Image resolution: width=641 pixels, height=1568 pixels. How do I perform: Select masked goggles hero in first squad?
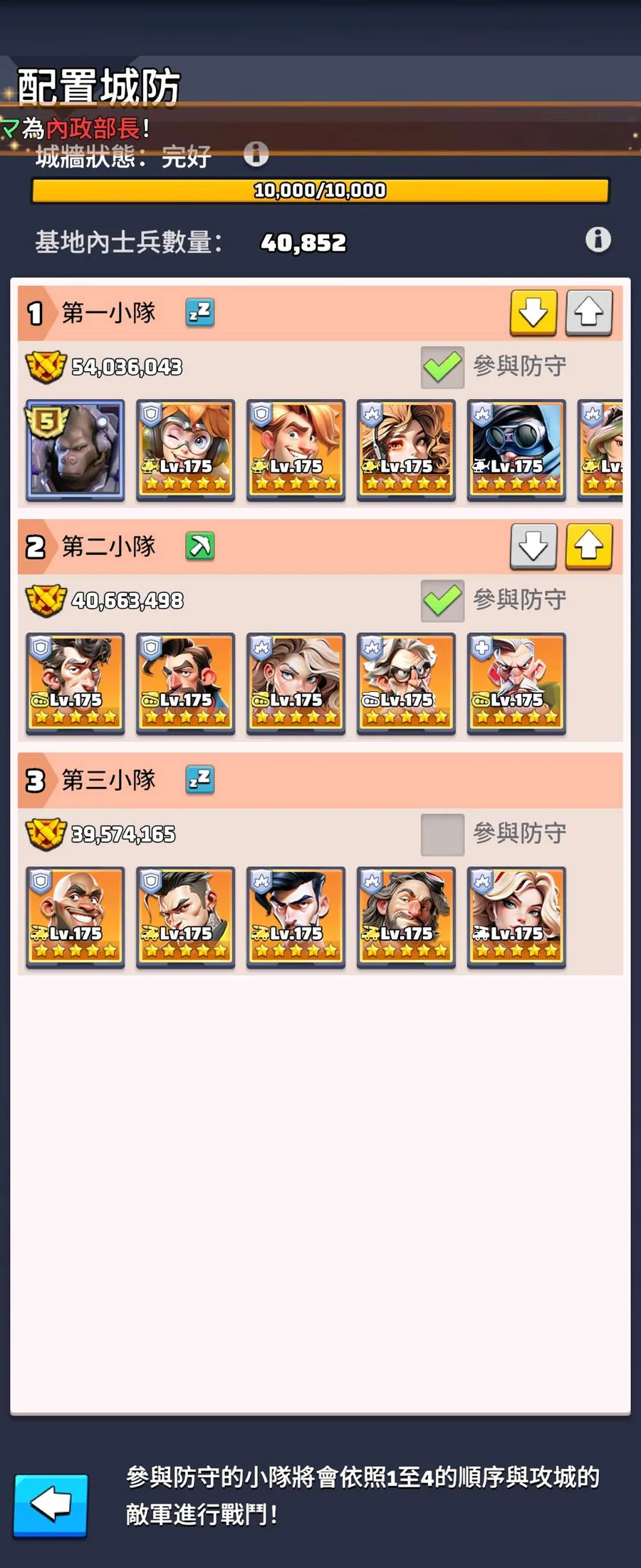pyautogui.click(x=516, y=450)
